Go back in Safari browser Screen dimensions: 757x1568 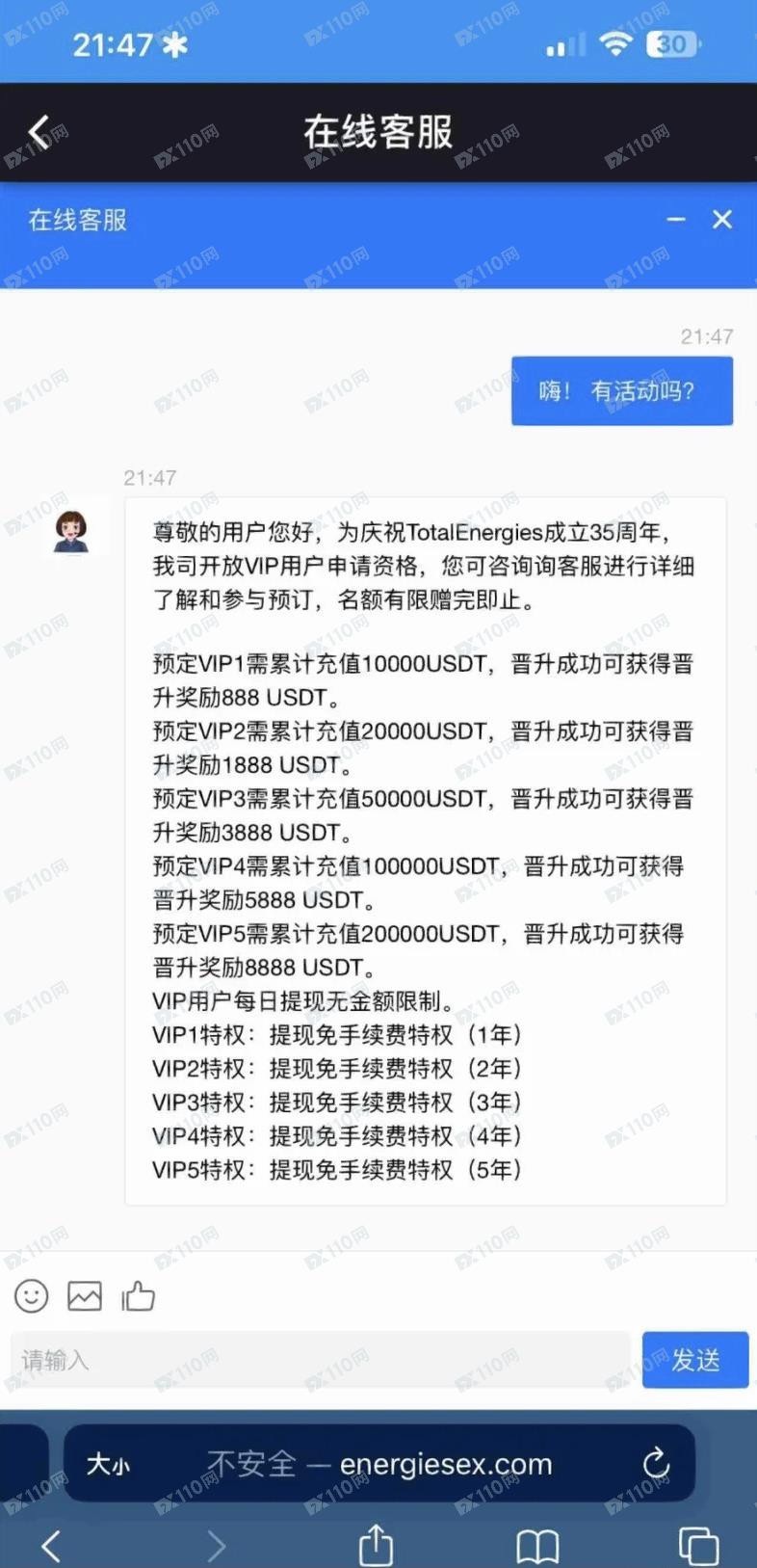51,1545
